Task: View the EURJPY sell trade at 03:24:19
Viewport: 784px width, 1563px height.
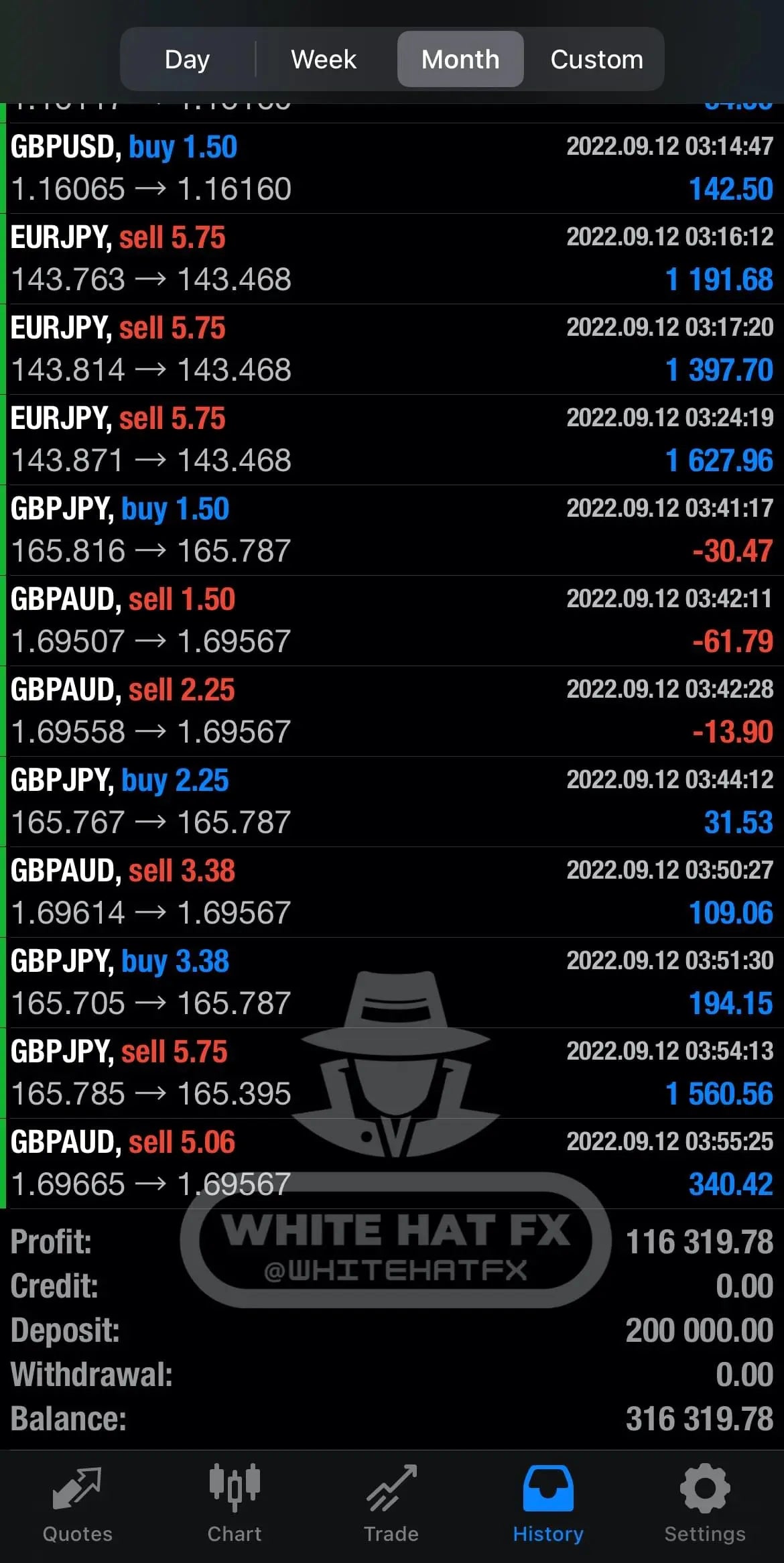Action: click(392, 440)
